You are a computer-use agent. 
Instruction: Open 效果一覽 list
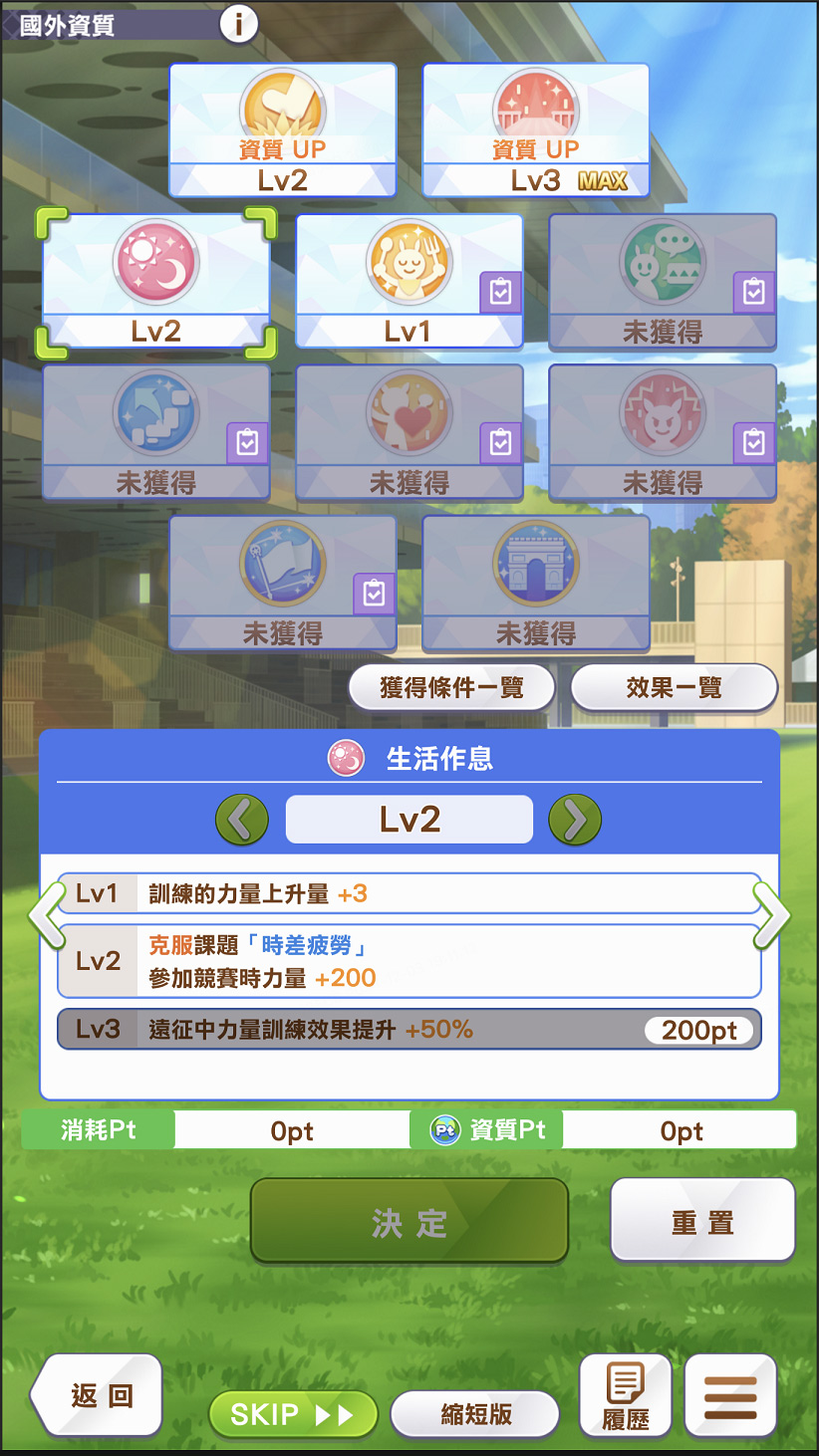(x=674, y=688)
